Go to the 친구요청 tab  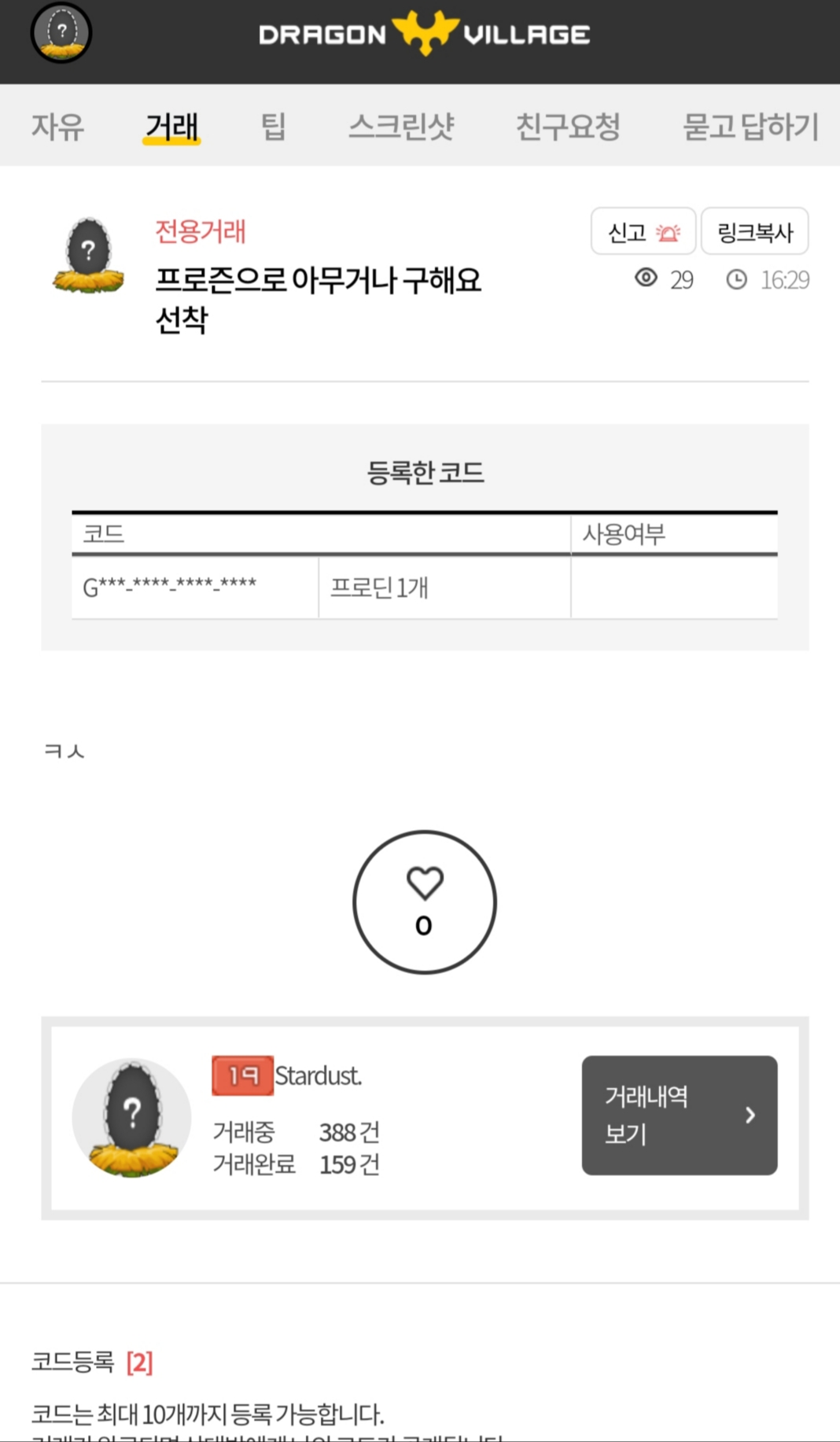pos(568,127)
